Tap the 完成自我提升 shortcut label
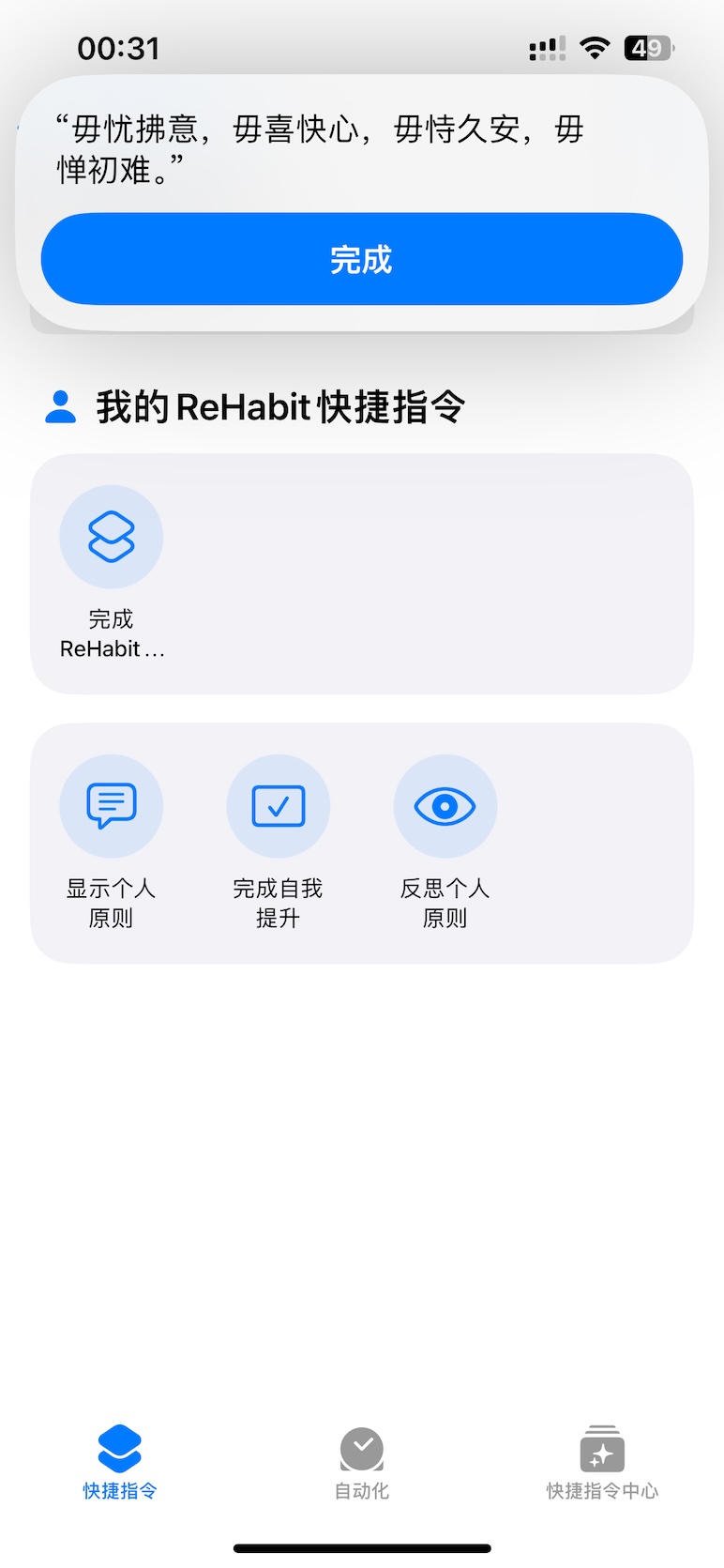 point(278,903)
